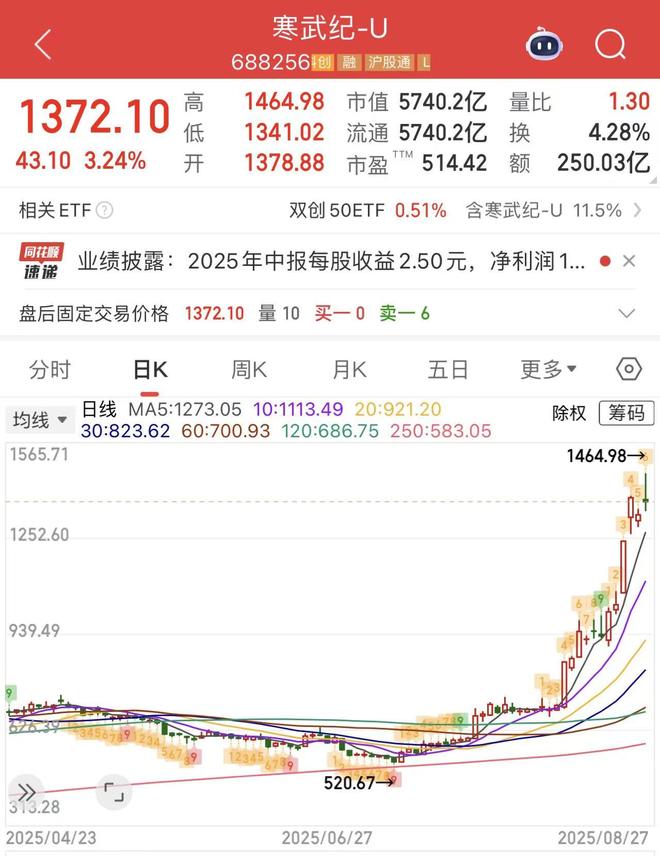660x856 pixels.
Task: Switch to the 五日 chart tab
Action: pos(448,369)
